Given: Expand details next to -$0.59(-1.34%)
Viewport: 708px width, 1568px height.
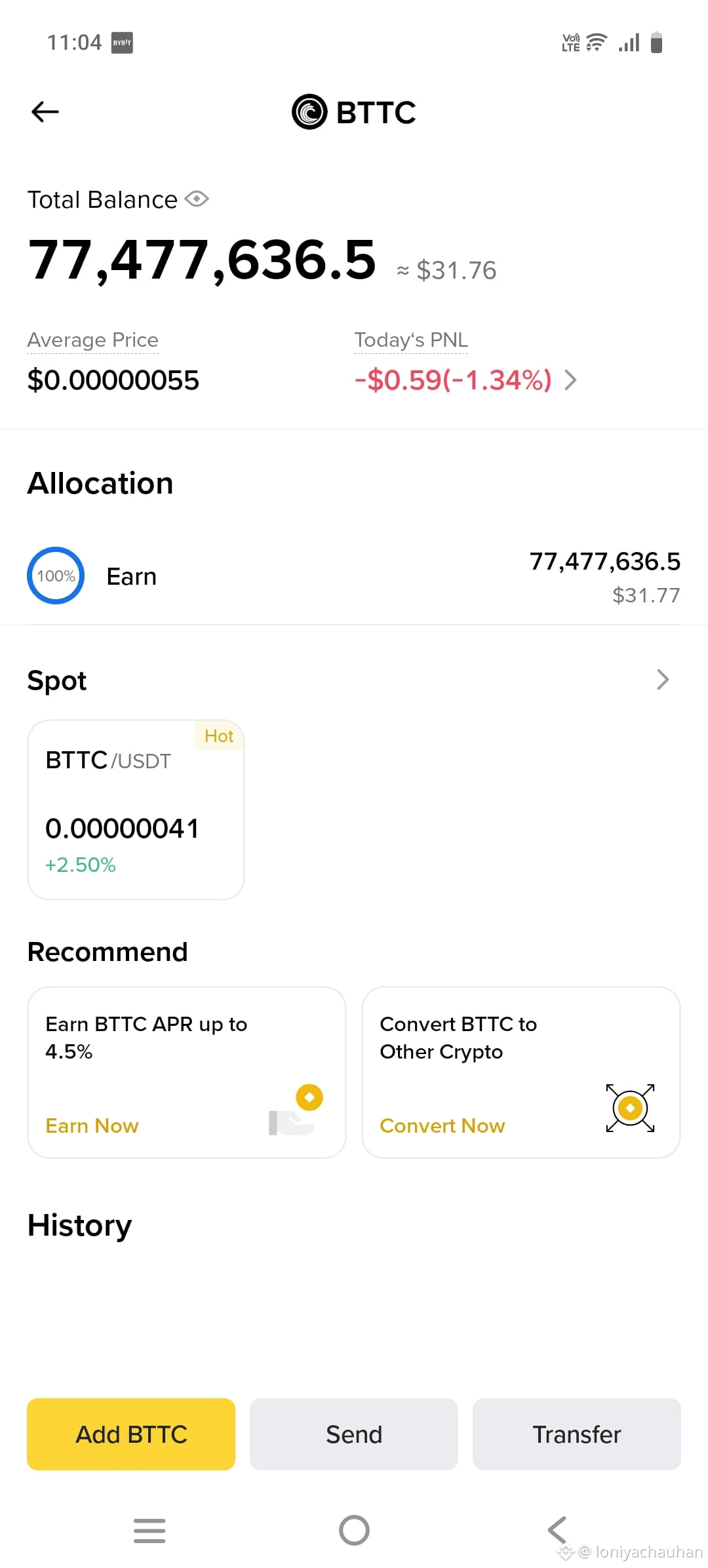Looking at the screenshot, I should [570, 380].
